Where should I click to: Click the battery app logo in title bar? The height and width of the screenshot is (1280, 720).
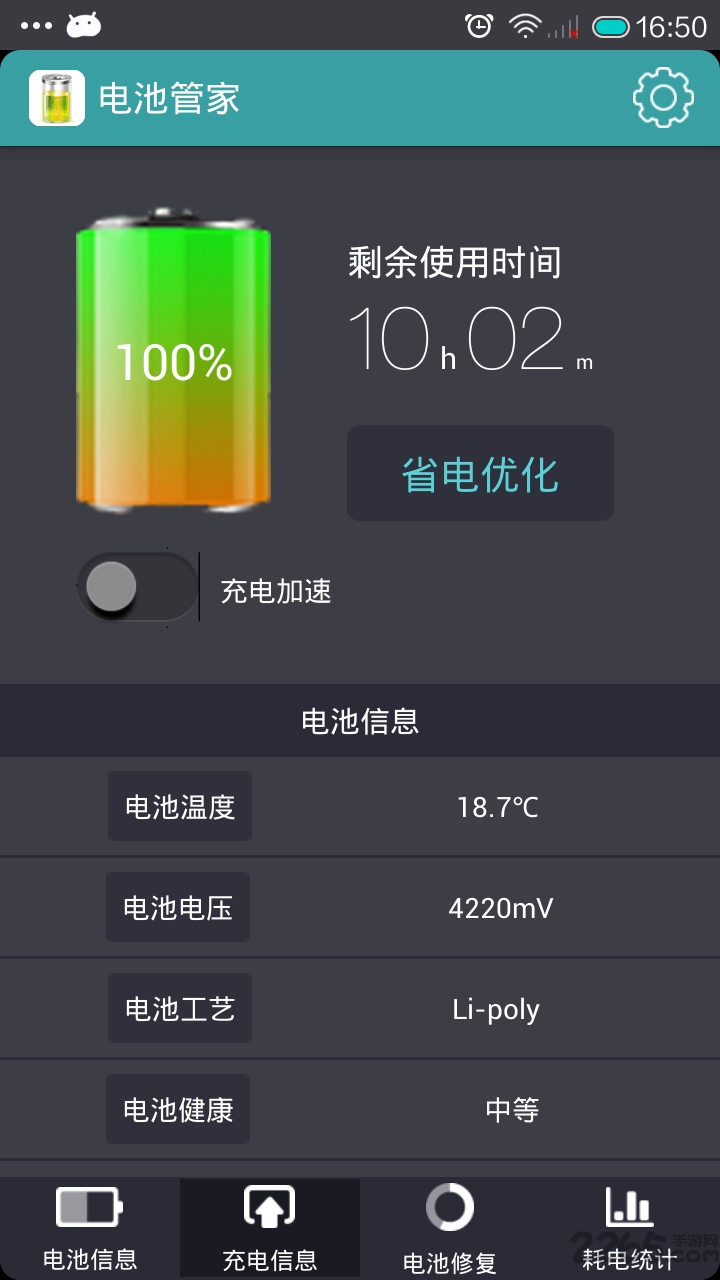[x=56, y=97]
